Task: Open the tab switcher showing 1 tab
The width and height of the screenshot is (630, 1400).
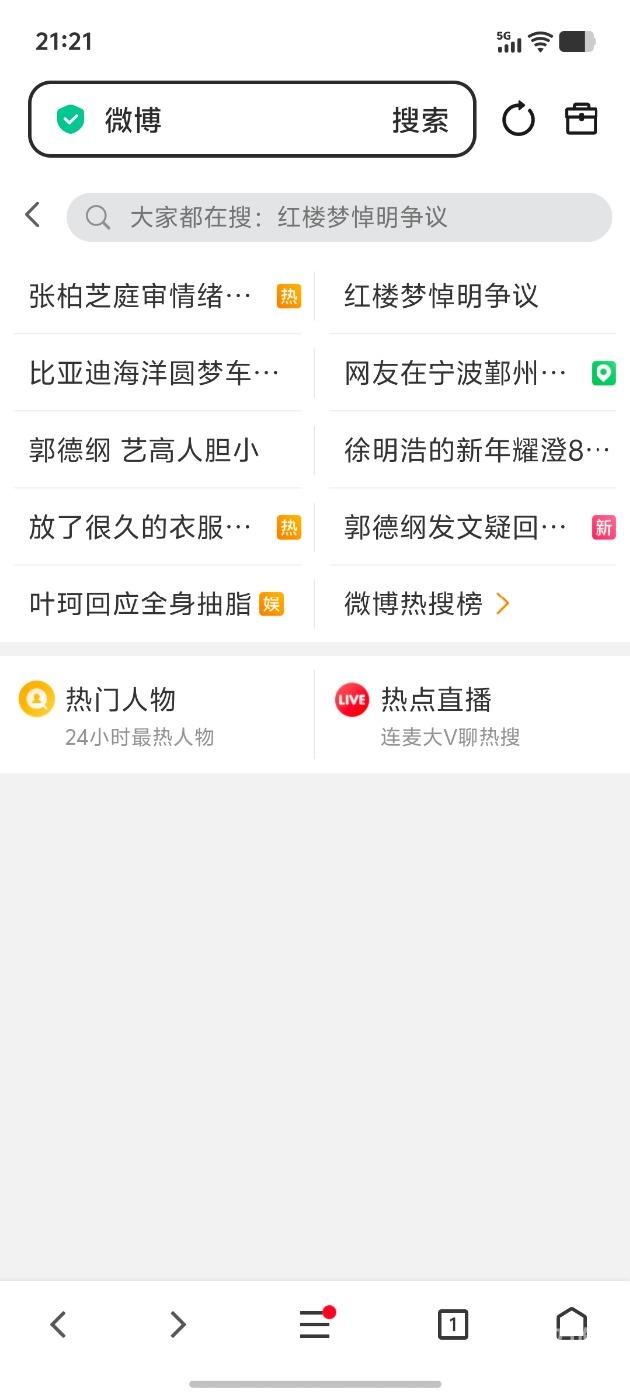Action: [x=453, y=1325]
